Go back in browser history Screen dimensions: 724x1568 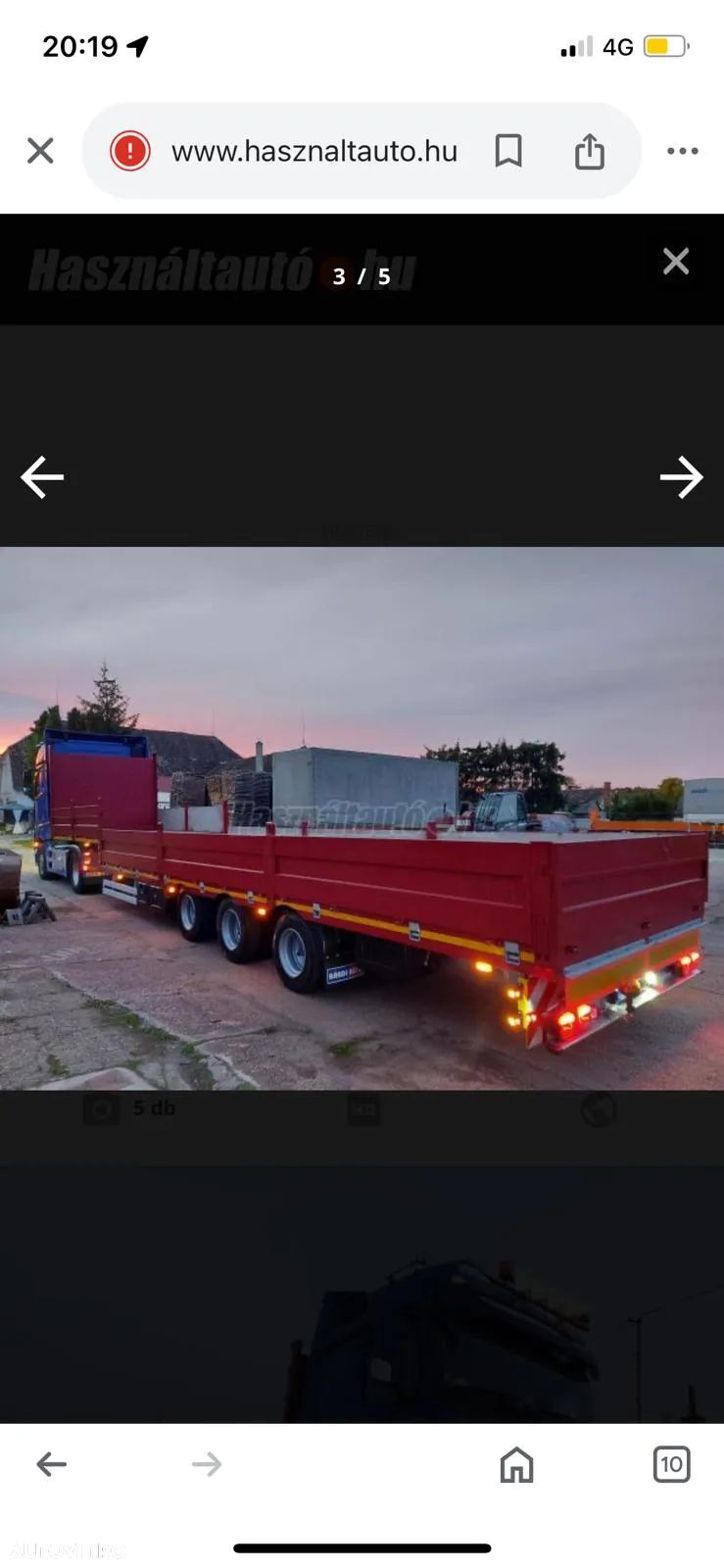51,1464
